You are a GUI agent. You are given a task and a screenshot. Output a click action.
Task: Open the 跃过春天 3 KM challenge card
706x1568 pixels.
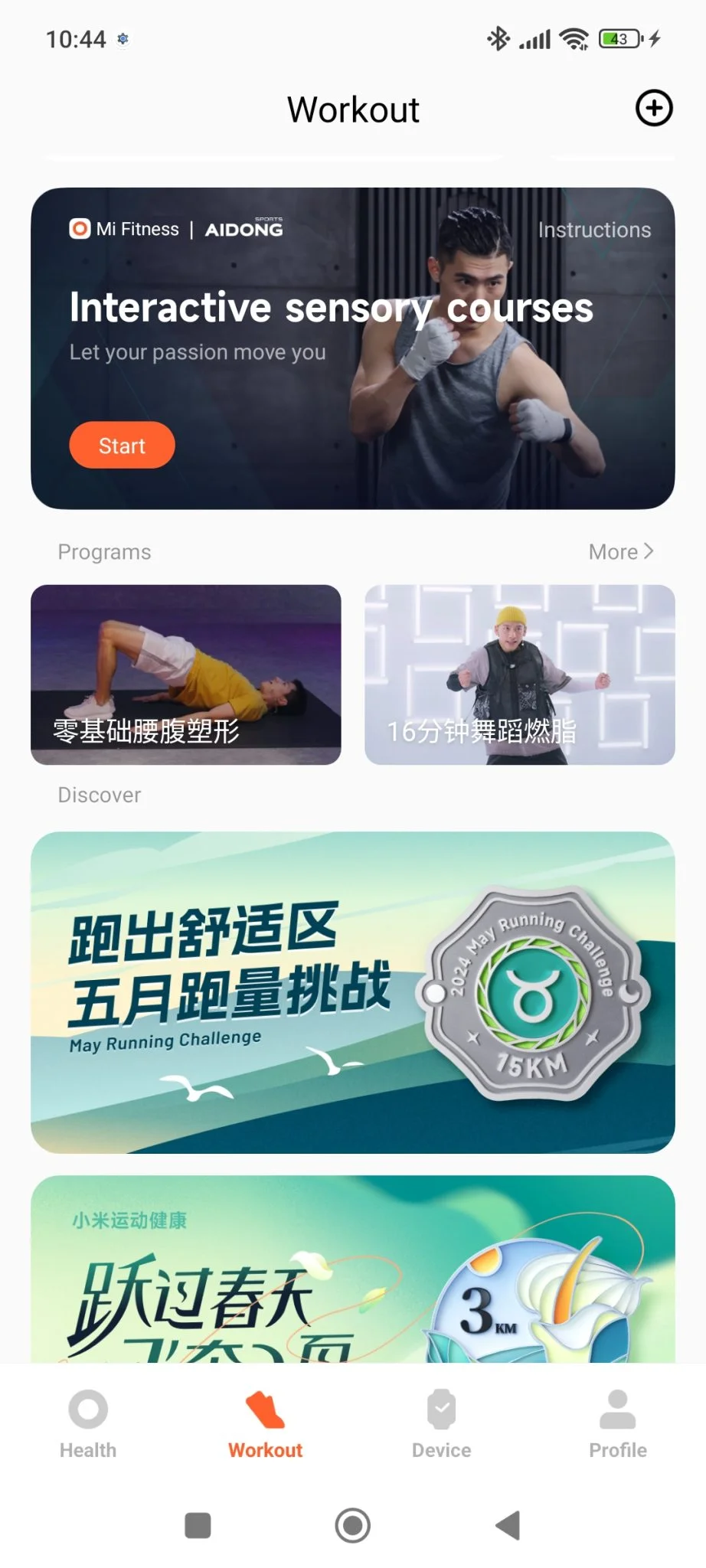(x=352, y=1271)
